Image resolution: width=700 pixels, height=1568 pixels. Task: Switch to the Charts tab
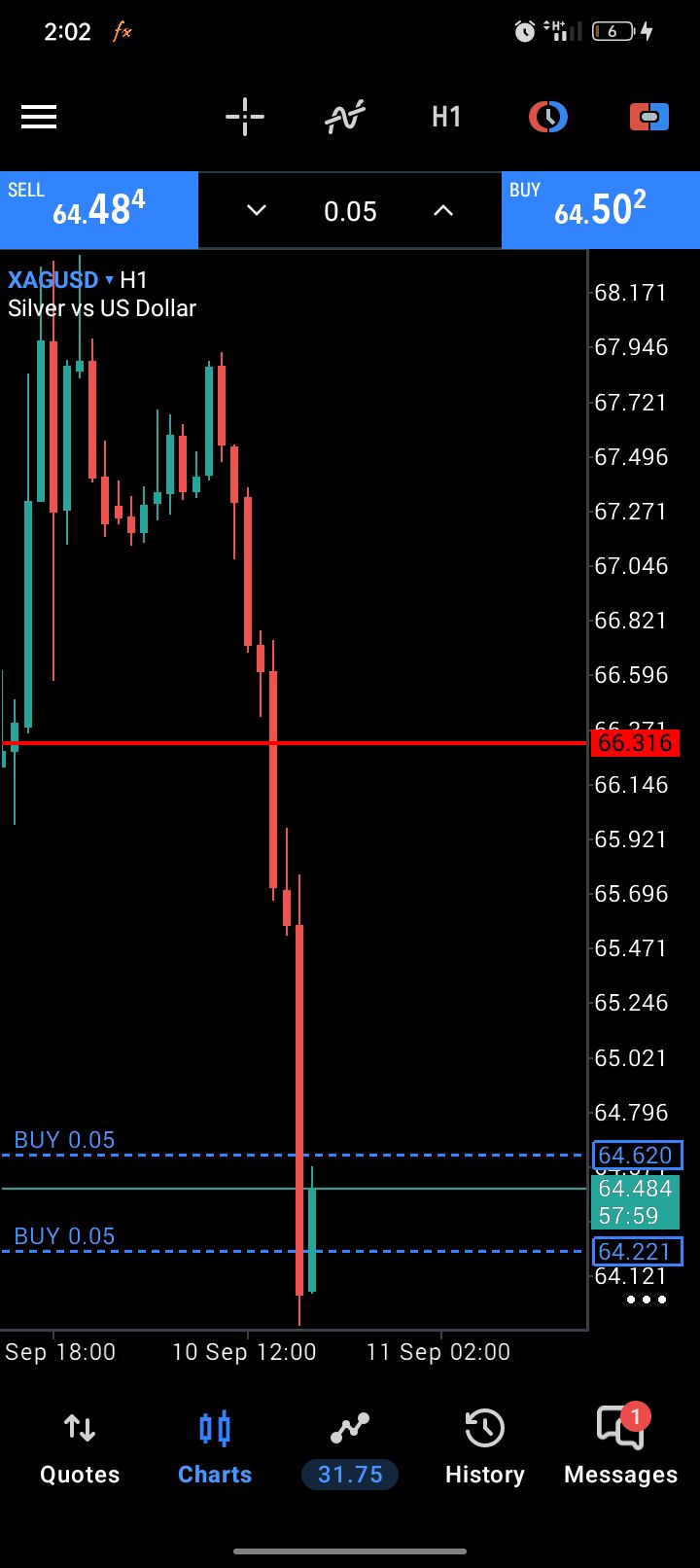[x=215, y=1448]
